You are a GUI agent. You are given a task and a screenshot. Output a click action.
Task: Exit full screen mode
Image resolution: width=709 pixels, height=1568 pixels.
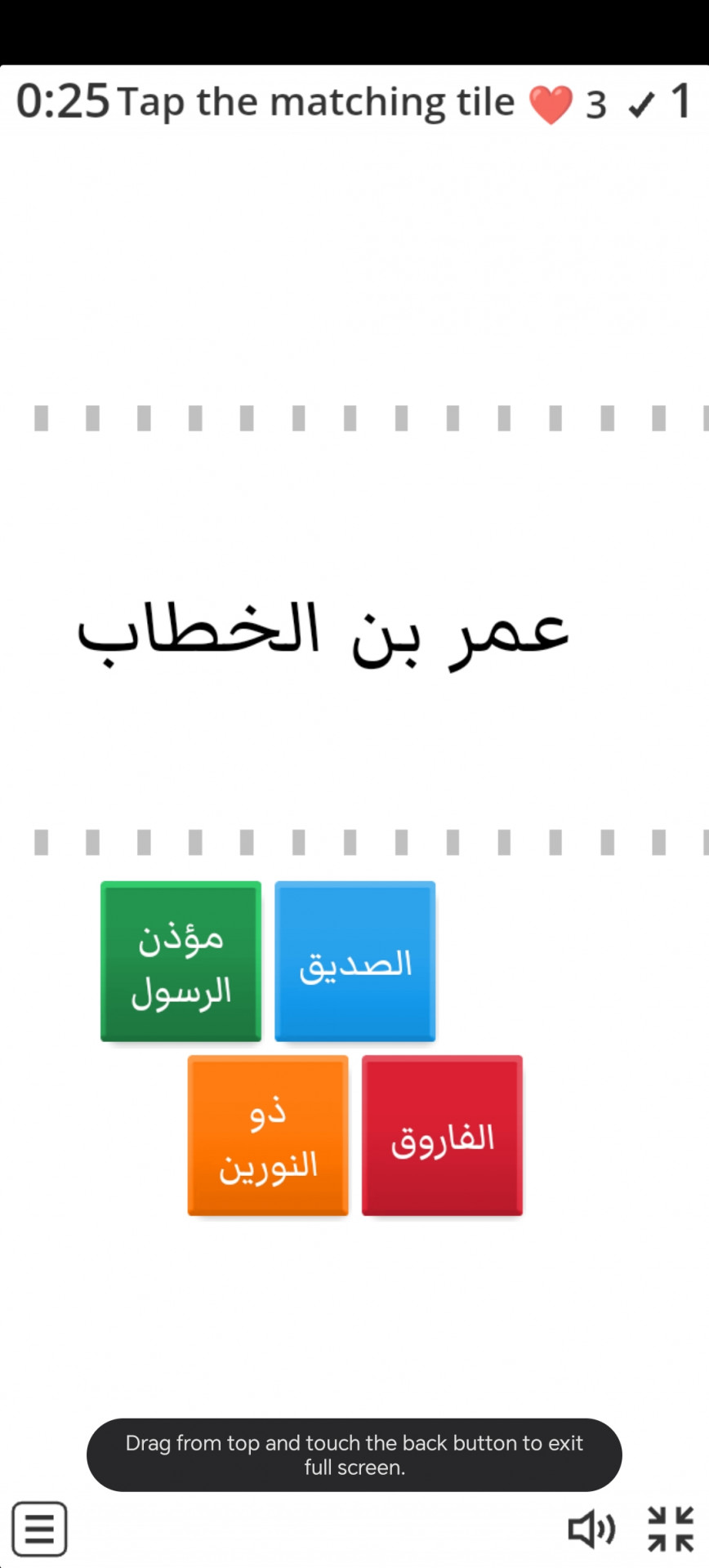tap(671, 1529)
